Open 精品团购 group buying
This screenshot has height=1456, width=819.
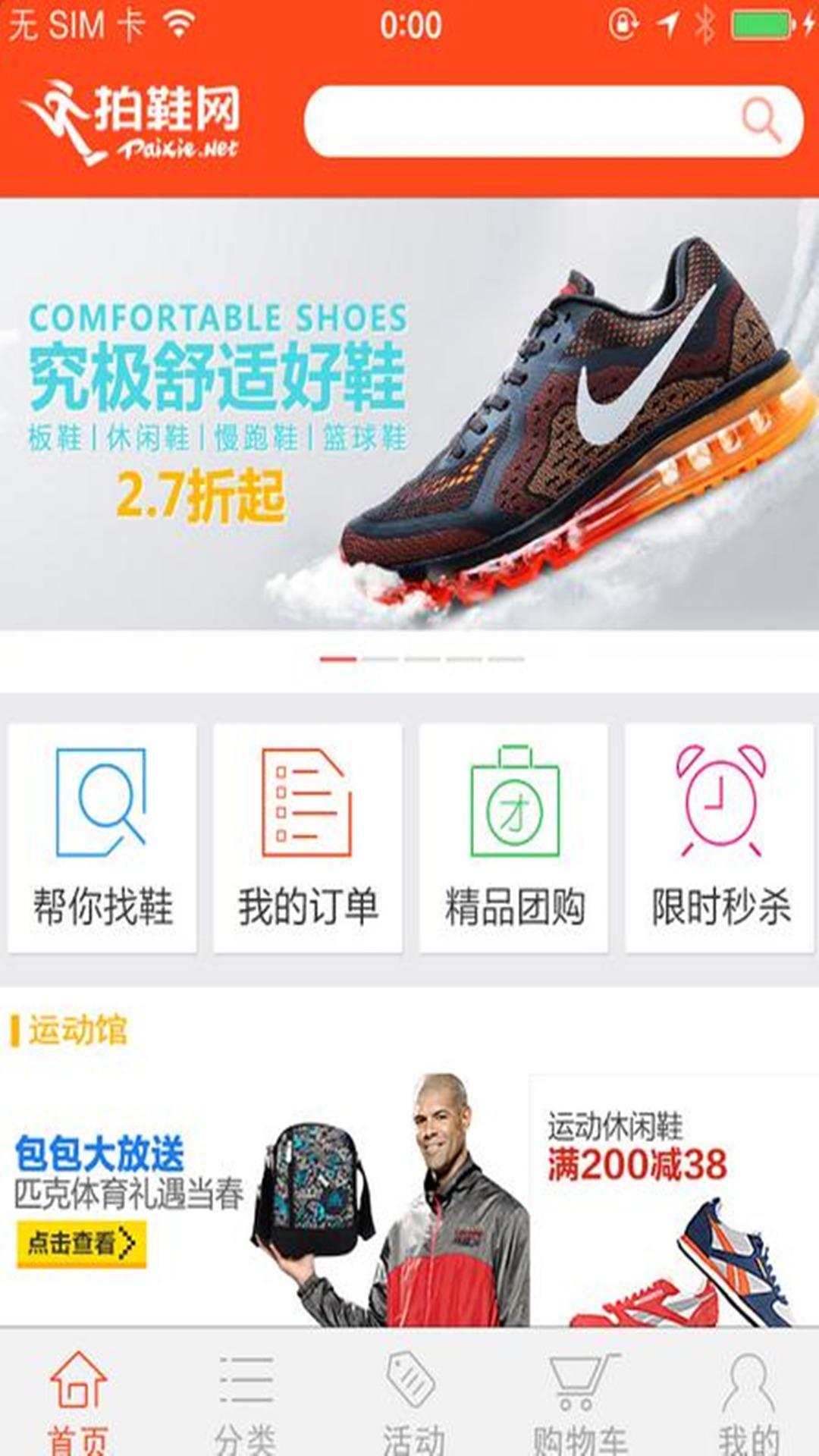[513, 838]
